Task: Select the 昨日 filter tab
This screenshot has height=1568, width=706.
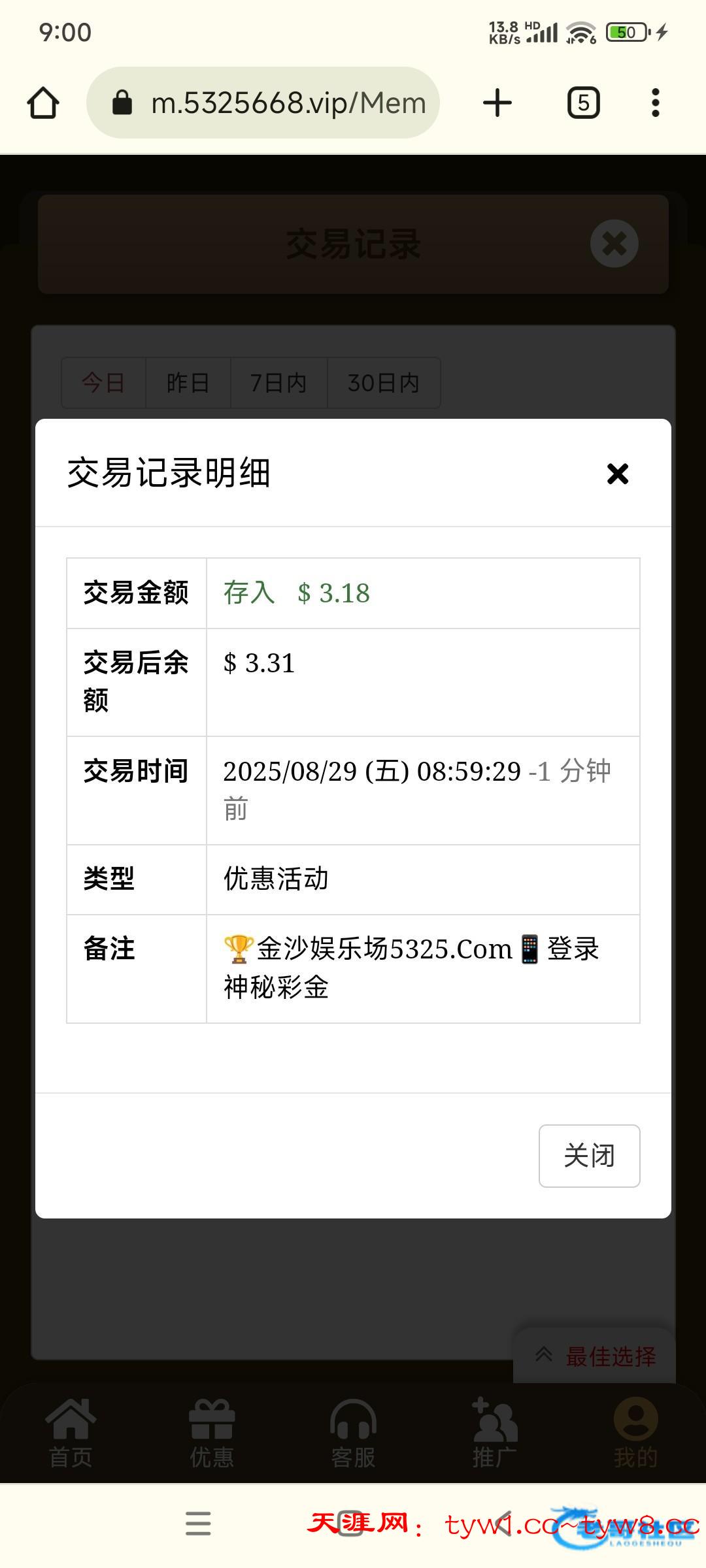Action: point(188,383)
